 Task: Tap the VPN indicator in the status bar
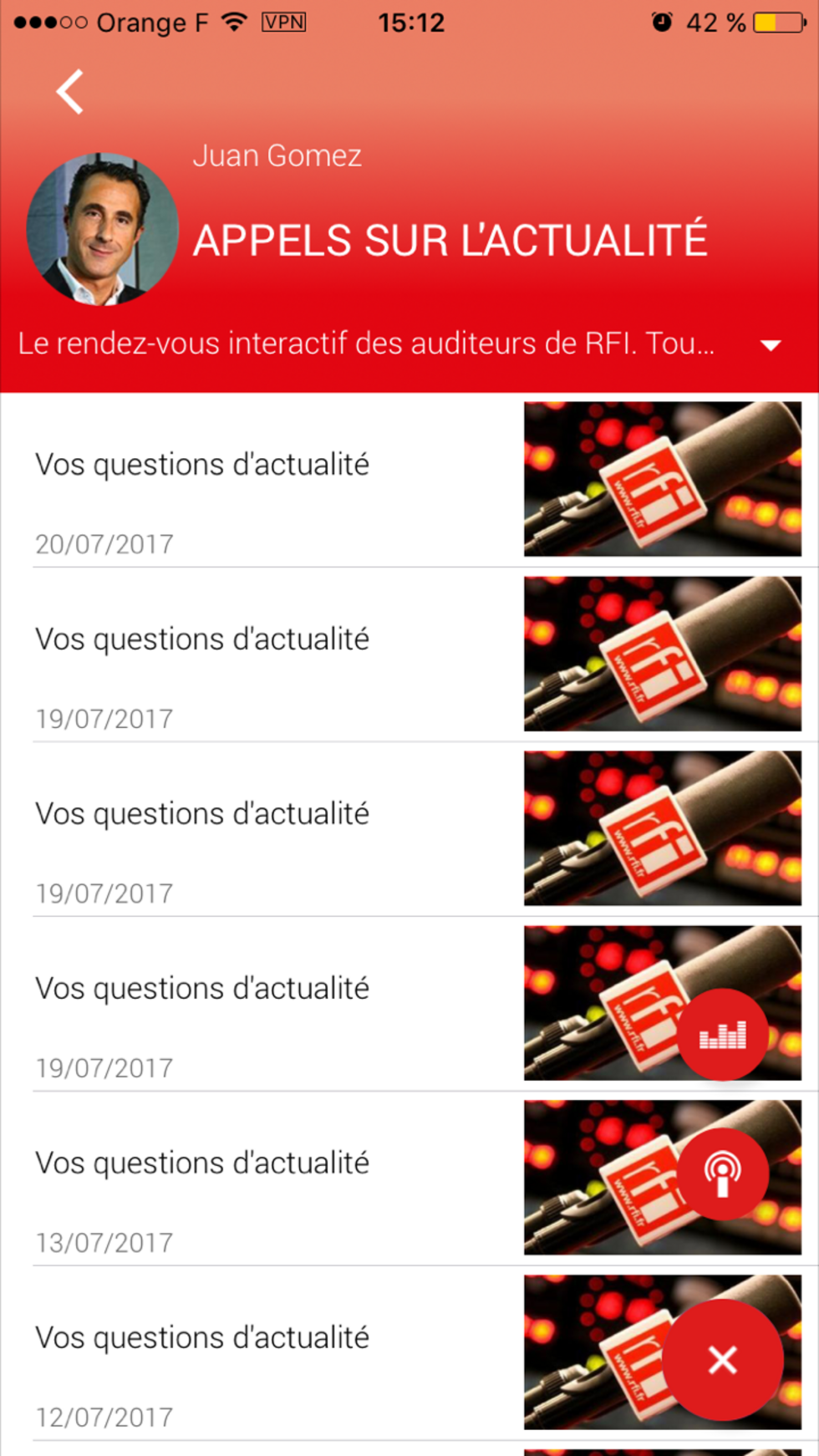[x=284, y=23]
